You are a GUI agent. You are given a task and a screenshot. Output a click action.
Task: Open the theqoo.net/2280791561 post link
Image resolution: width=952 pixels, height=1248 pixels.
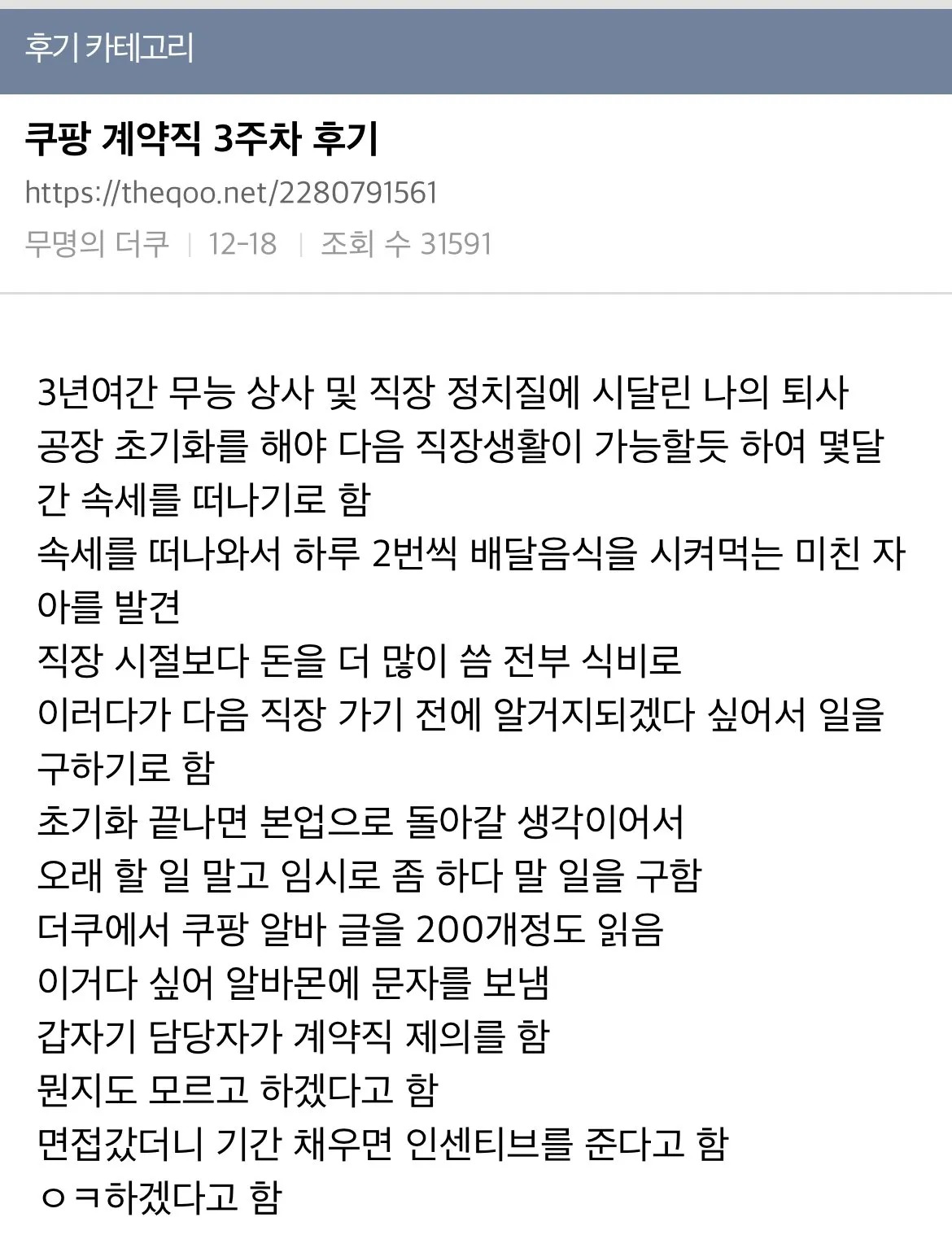(x=231, y=194)
